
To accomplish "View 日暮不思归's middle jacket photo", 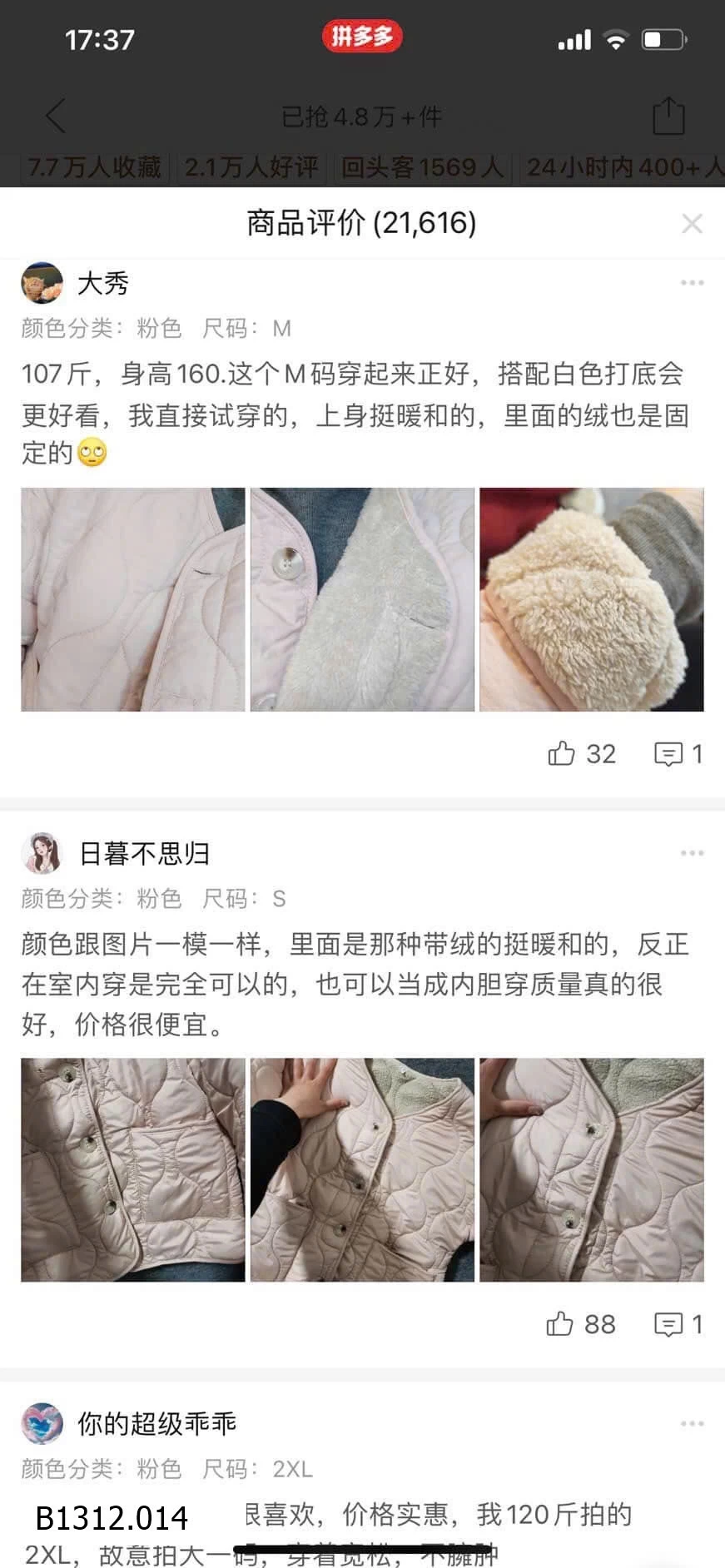I will click(362, 1169).
